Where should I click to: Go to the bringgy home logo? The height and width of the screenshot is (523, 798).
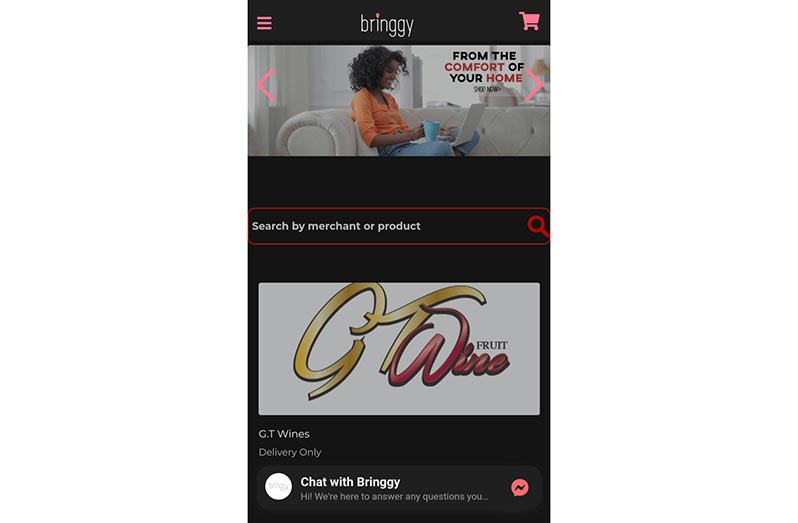(x=387, y=24)
